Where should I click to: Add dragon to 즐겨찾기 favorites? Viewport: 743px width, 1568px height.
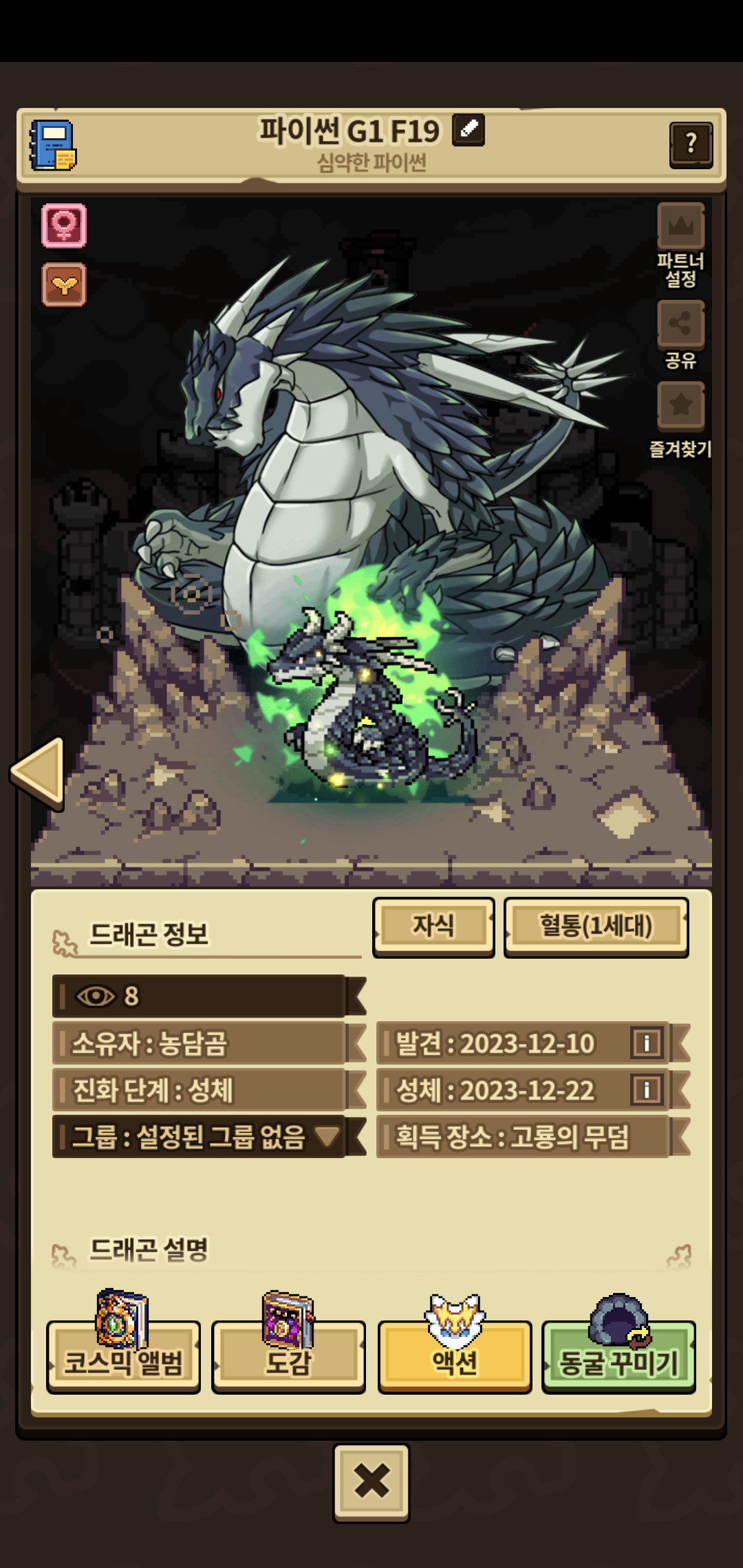(x=680, y=406)
